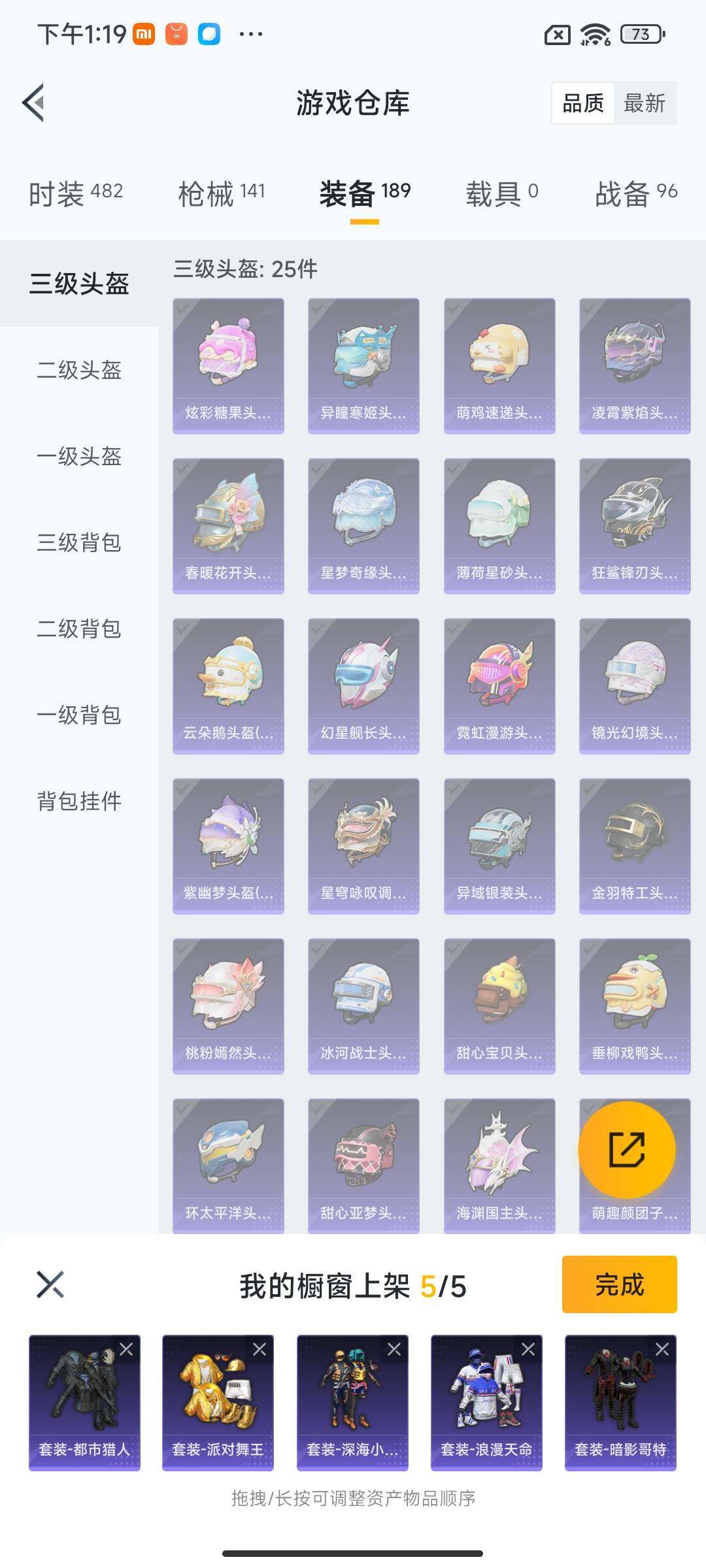Select the 环太平洋头盔 item
The image size is (706, 1568).
pyautogui.click(x=228, y=1163)
